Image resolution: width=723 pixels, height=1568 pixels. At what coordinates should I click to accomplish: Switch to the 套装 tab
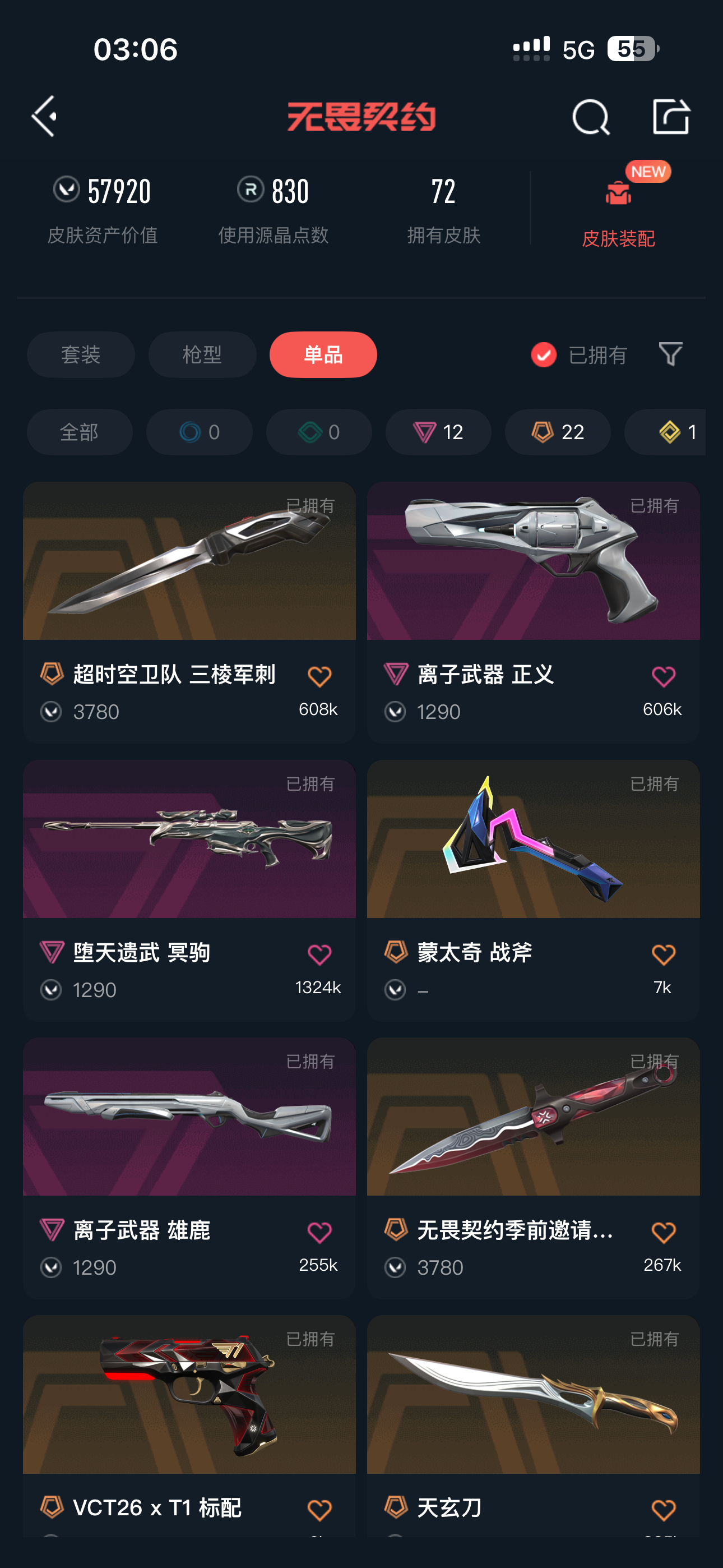pyautogui.click(x=80, y=355)
